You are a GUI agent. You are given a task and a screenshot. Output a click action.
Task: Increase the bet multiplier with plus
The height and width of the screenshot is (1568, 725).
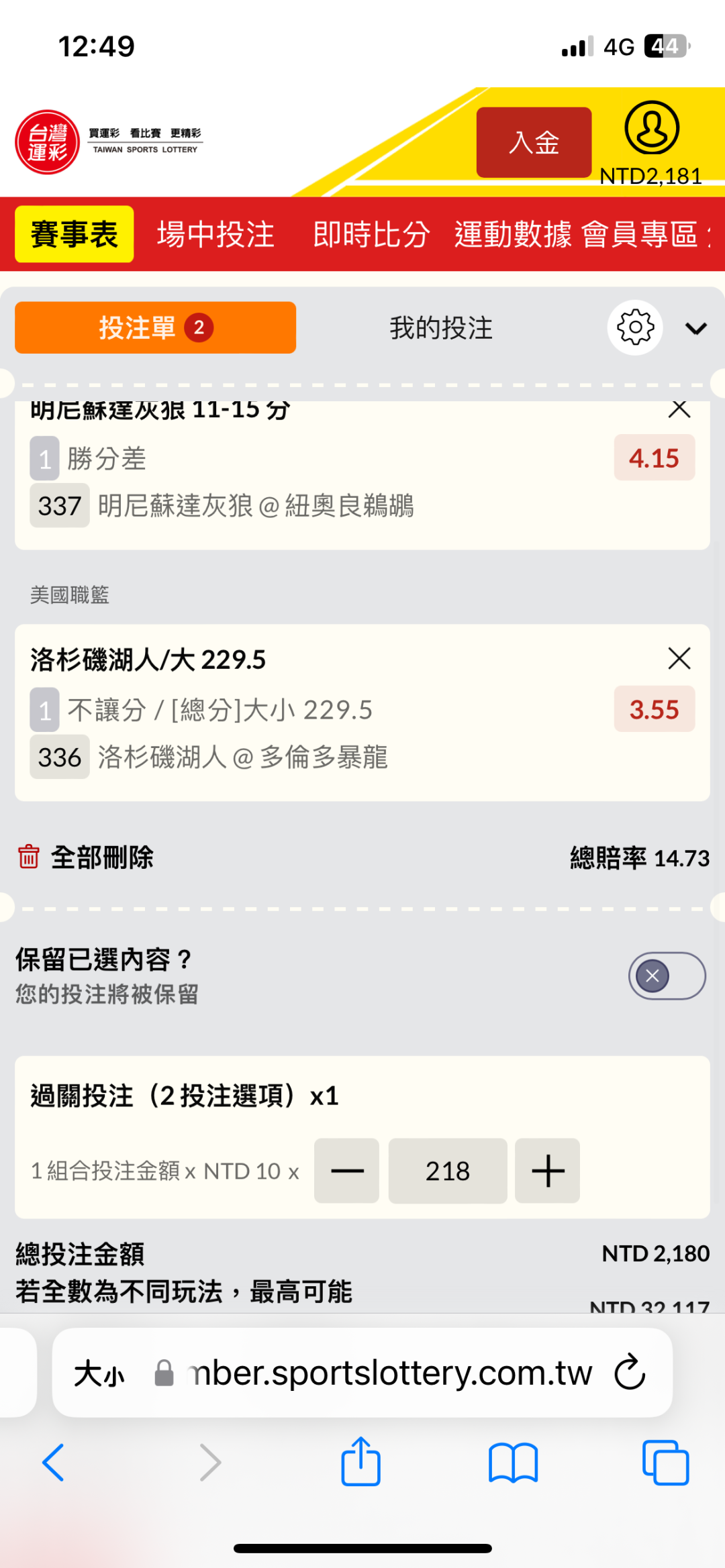point(547,1171)
